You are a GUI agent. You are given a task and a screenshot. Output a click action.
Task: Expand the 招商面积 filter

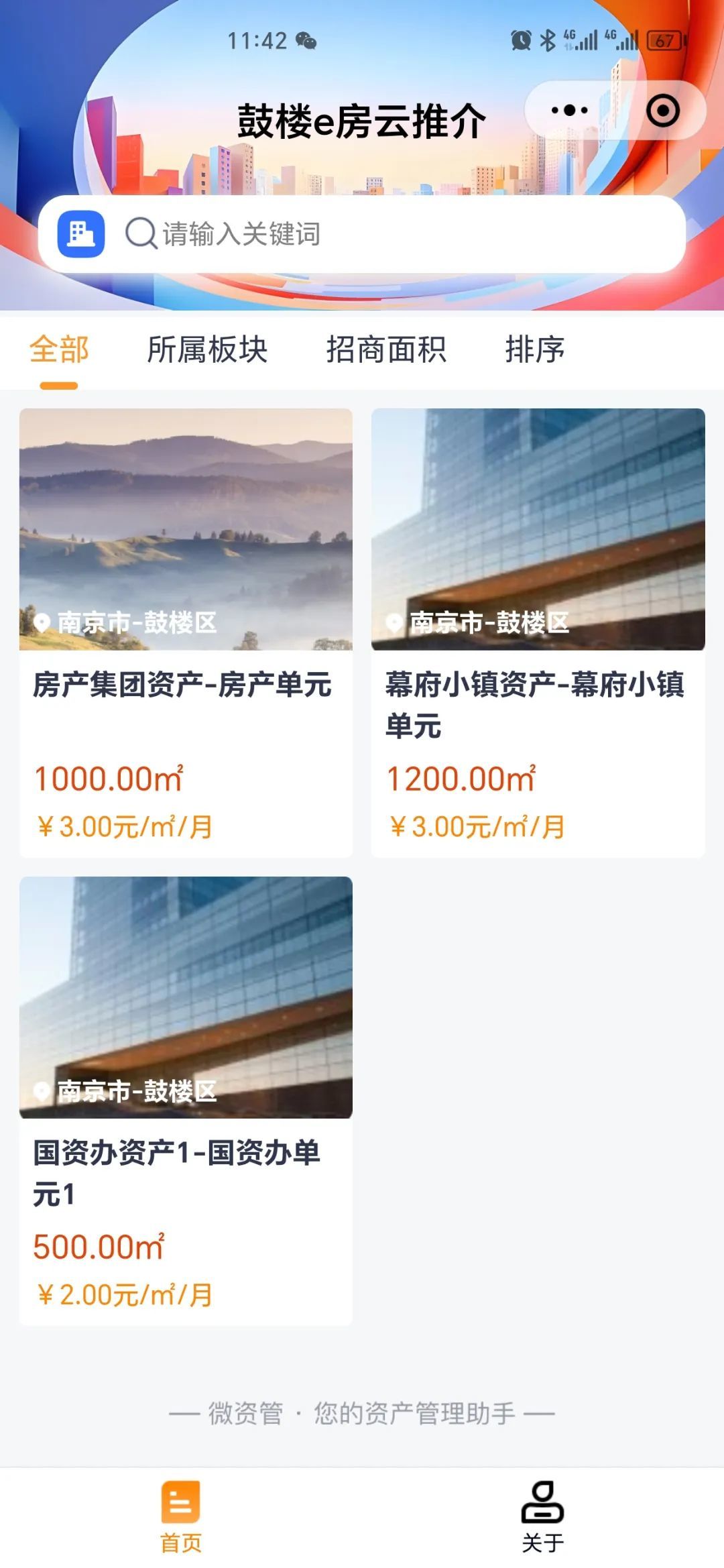click(386, 349)
